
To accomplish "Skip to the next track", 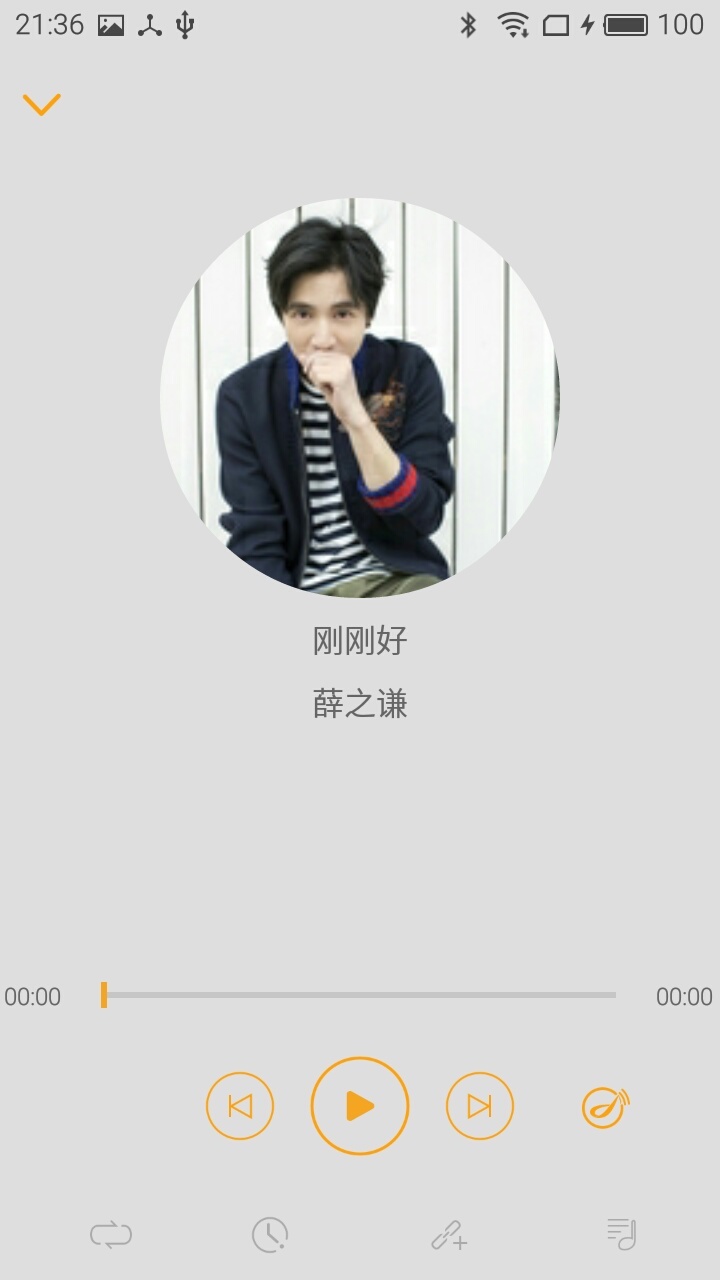I will (480, 1106).
